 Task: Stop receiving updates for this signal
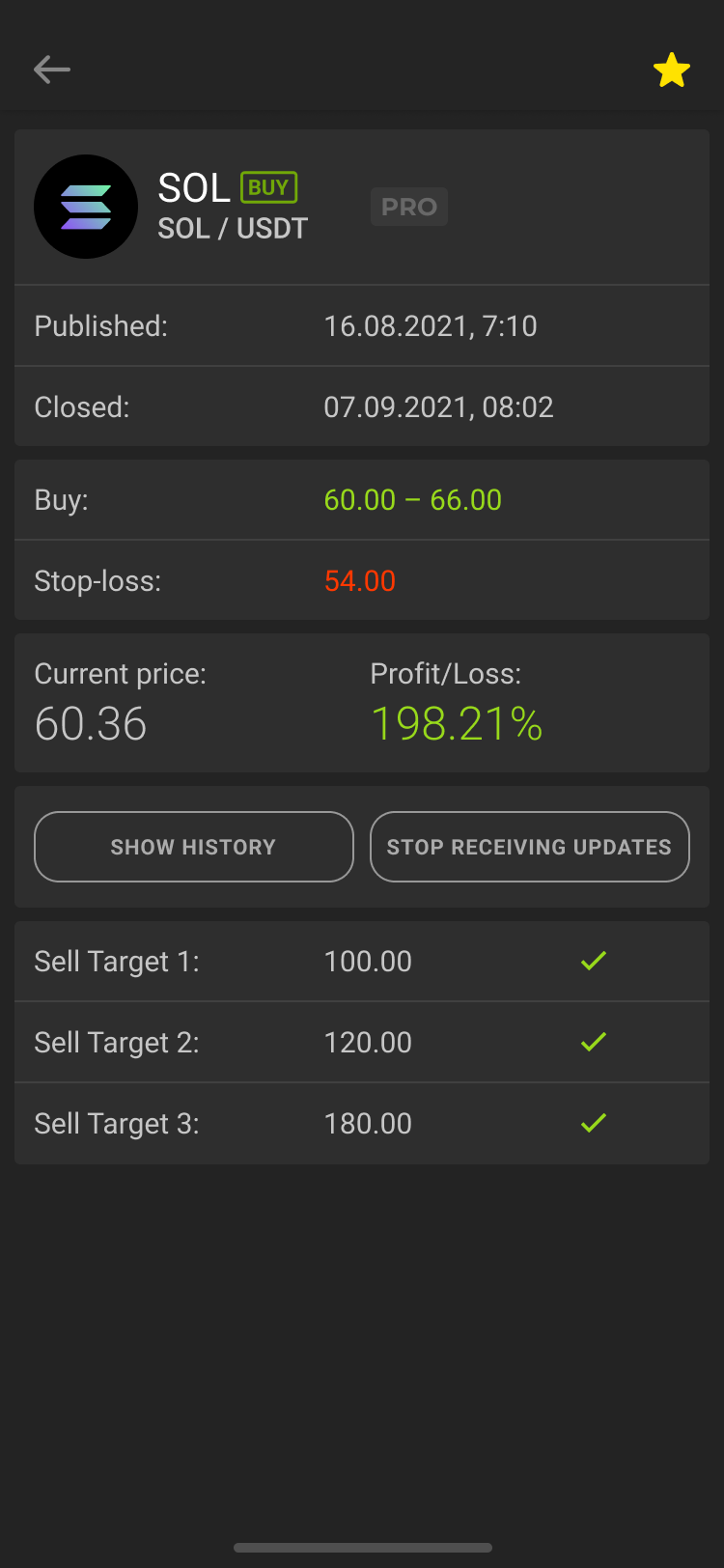coord(529,847)
